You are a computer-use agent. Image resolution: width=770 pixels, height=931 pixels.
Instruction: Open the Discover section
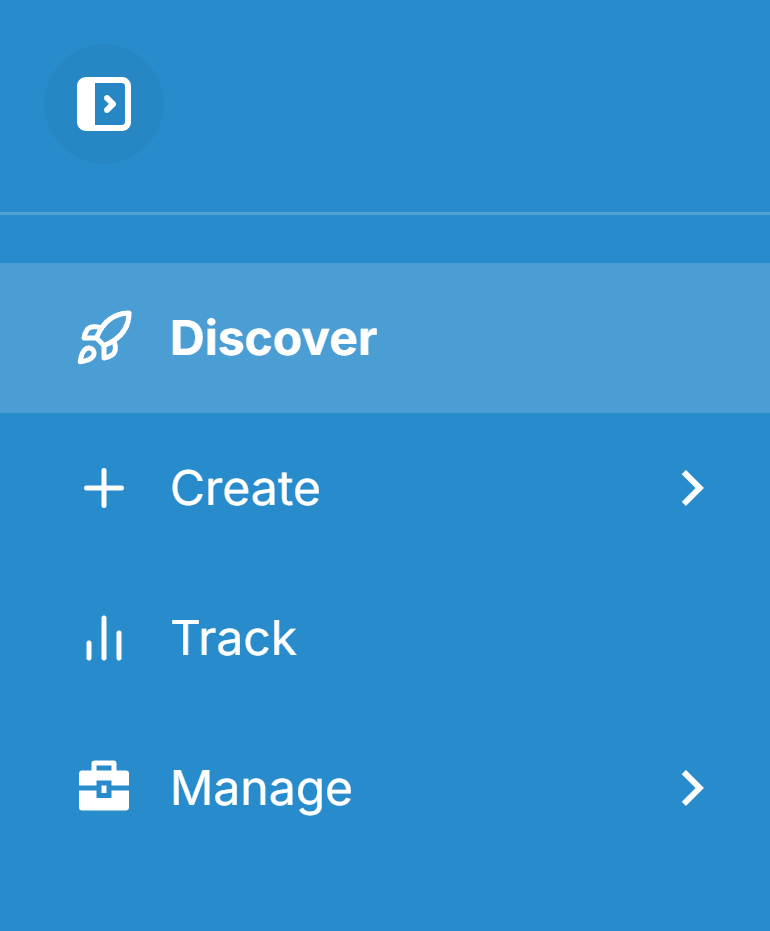coord(273,338)
